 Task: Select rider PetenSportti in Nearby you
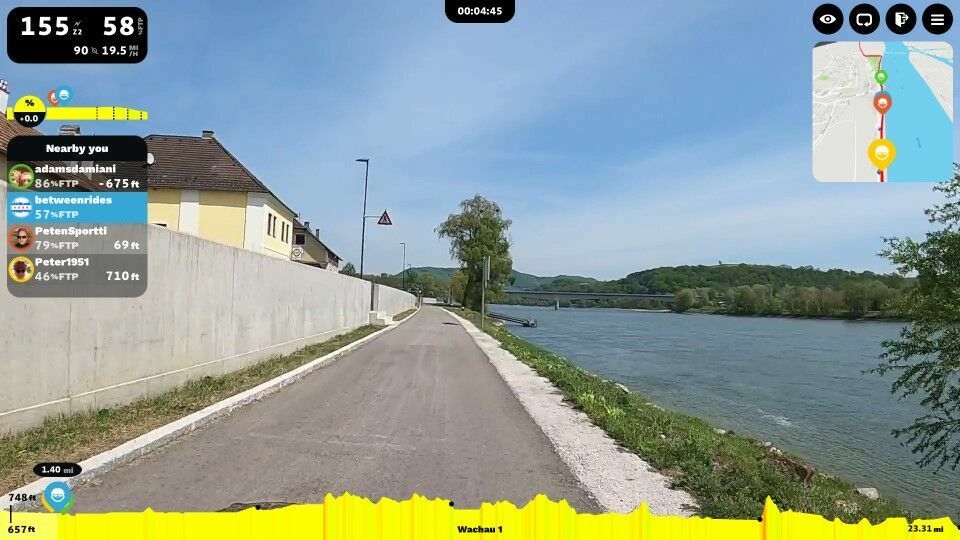77,238
